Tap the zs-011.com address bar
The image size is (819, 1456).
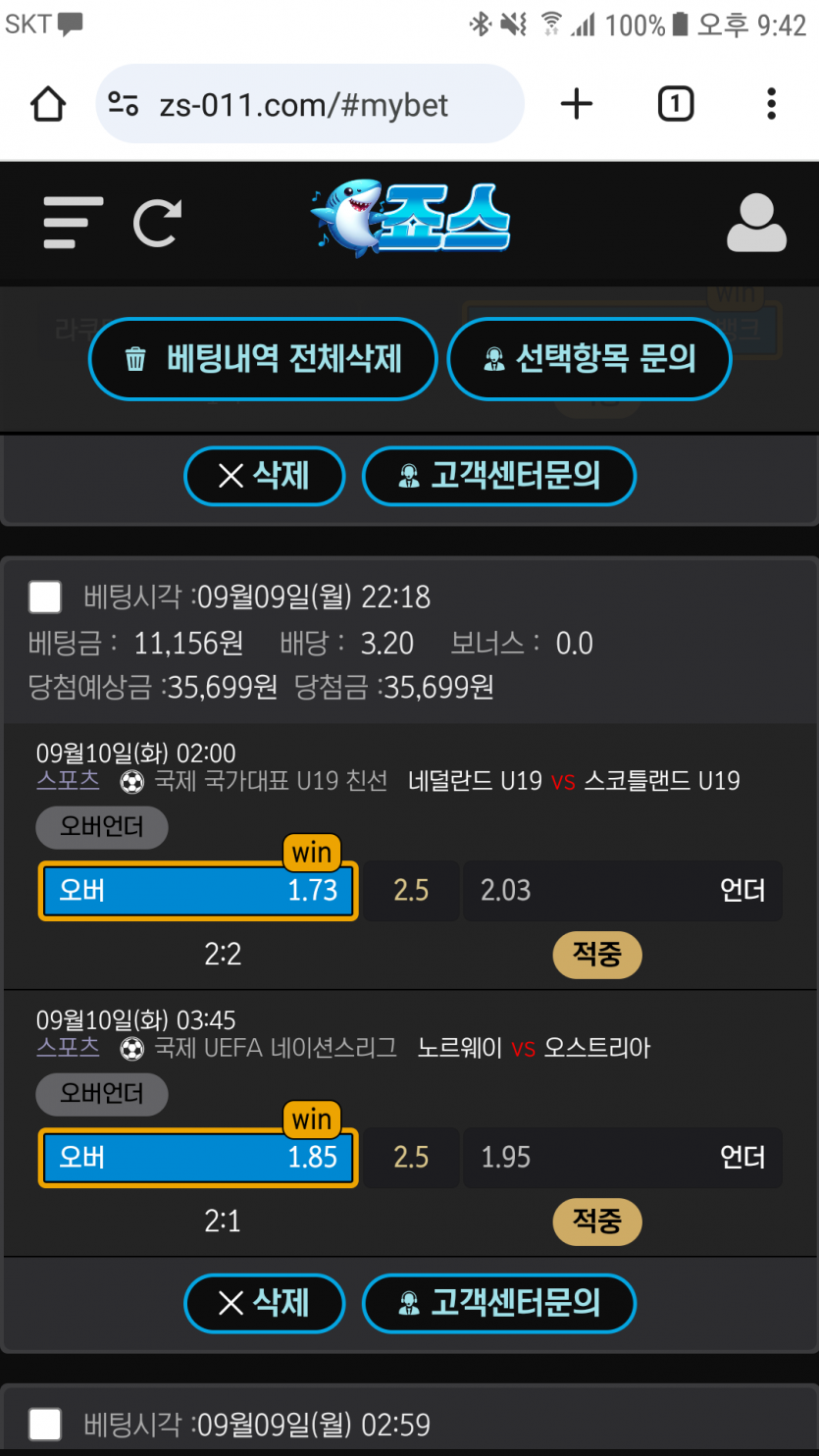pos(310,104)
